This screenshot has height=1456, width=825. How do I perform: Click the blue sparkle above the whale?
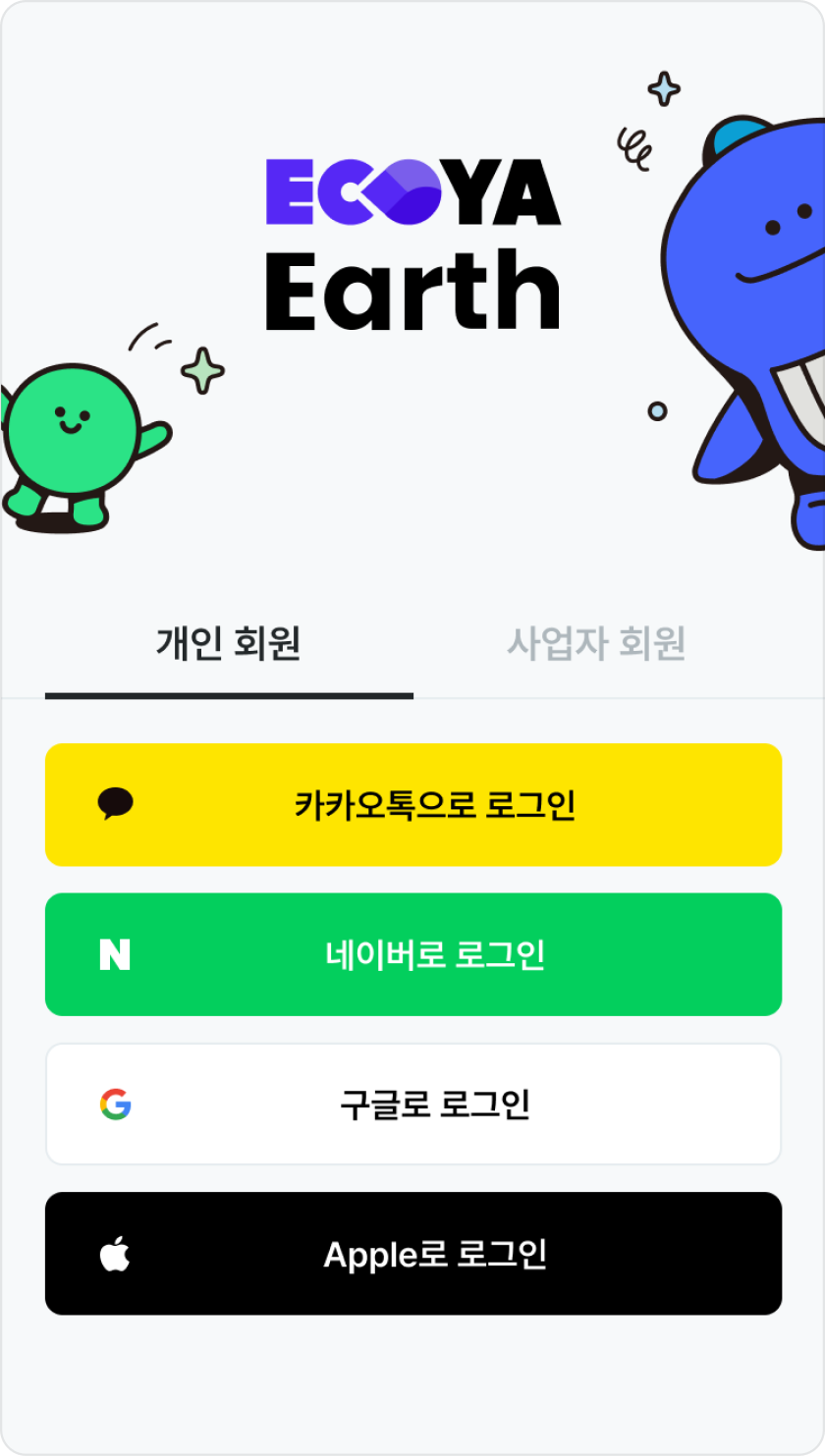(663, 90)
